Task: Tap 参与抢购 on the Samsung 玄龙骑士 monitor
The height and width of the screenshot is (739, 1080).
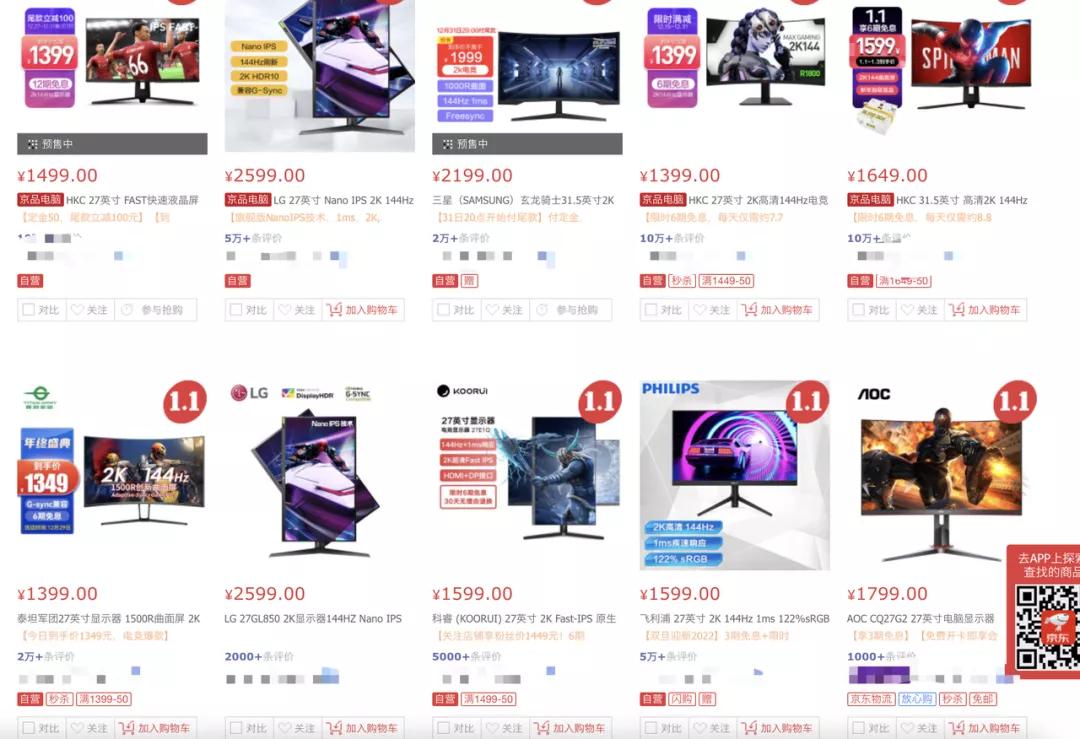Action: pyautogui.click(x=569, y=310)
